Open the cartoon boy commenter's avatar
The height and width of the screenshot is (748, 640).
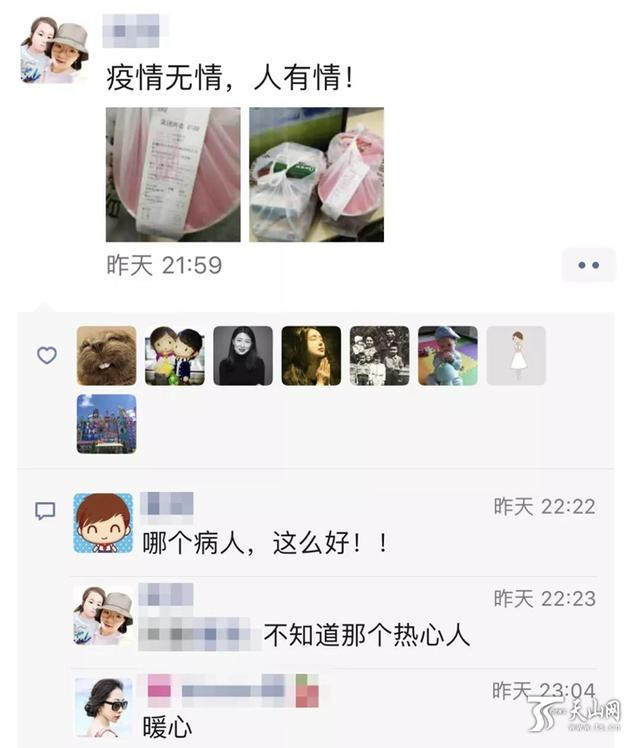pyautogui.click(x=103, y=523)
